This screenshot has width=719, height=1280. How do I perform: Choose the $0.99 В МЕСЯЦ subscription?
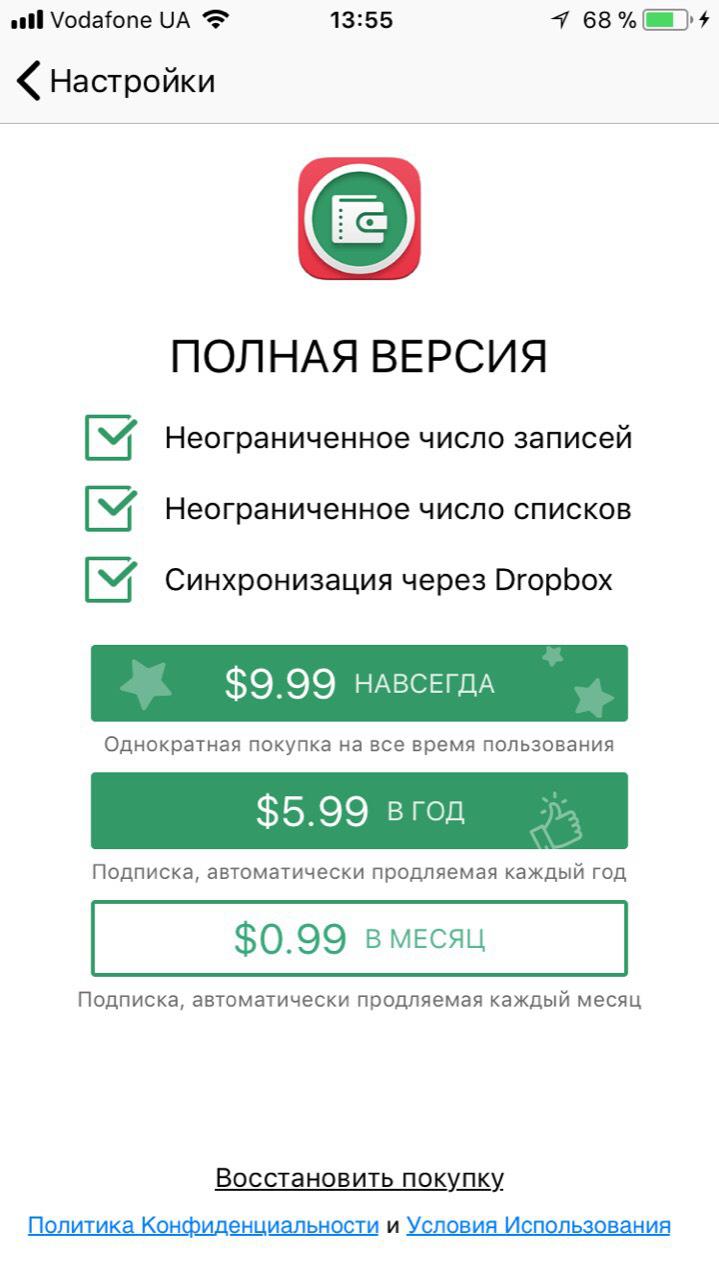359,938
